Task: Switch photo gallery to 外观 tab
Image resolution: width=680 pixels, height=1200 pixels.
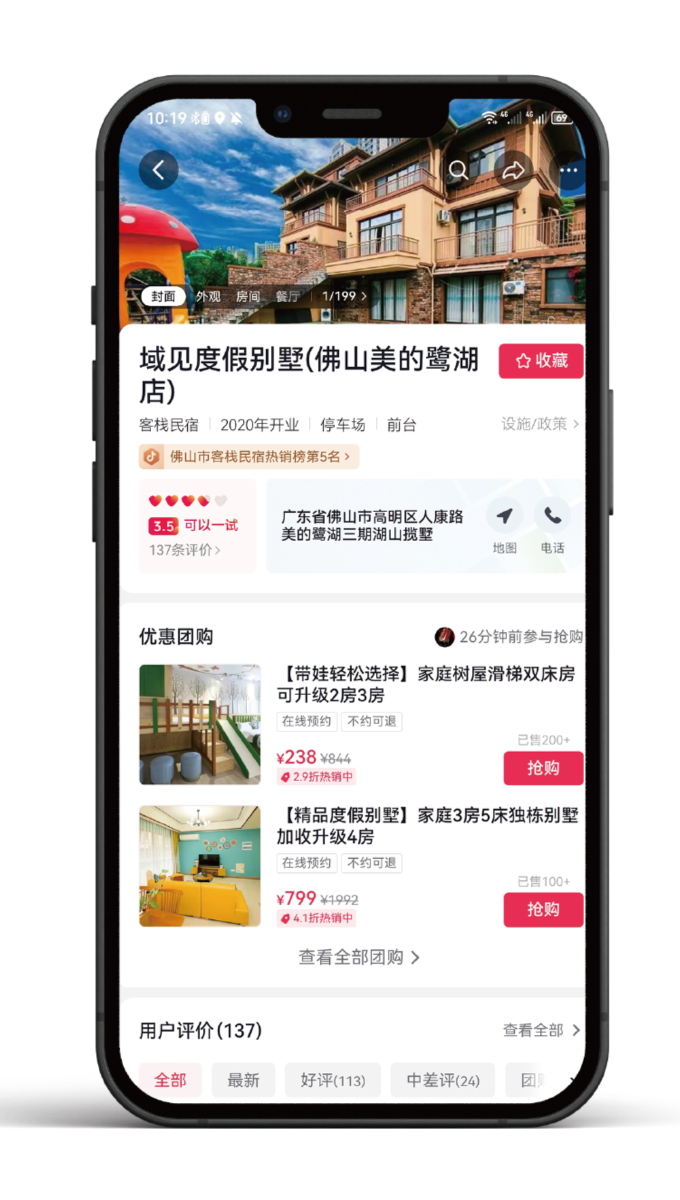Action: point(208,296)
